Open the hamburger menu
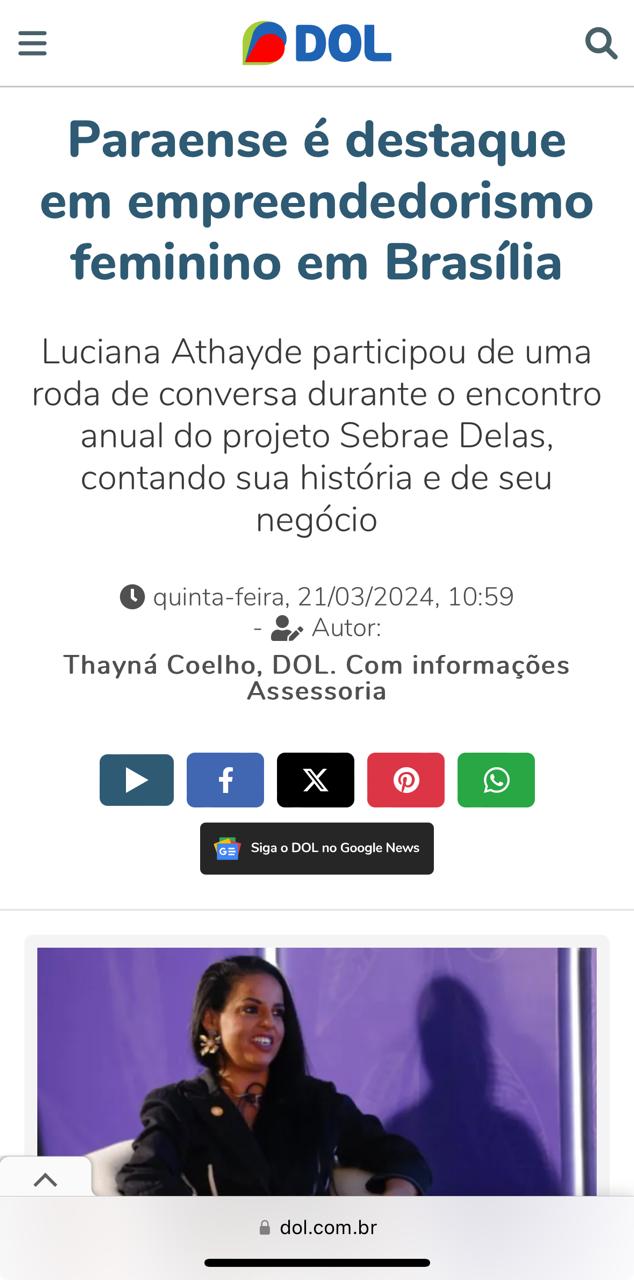The height and width of the screenshot is (1280, 634). tap(32, 43)
